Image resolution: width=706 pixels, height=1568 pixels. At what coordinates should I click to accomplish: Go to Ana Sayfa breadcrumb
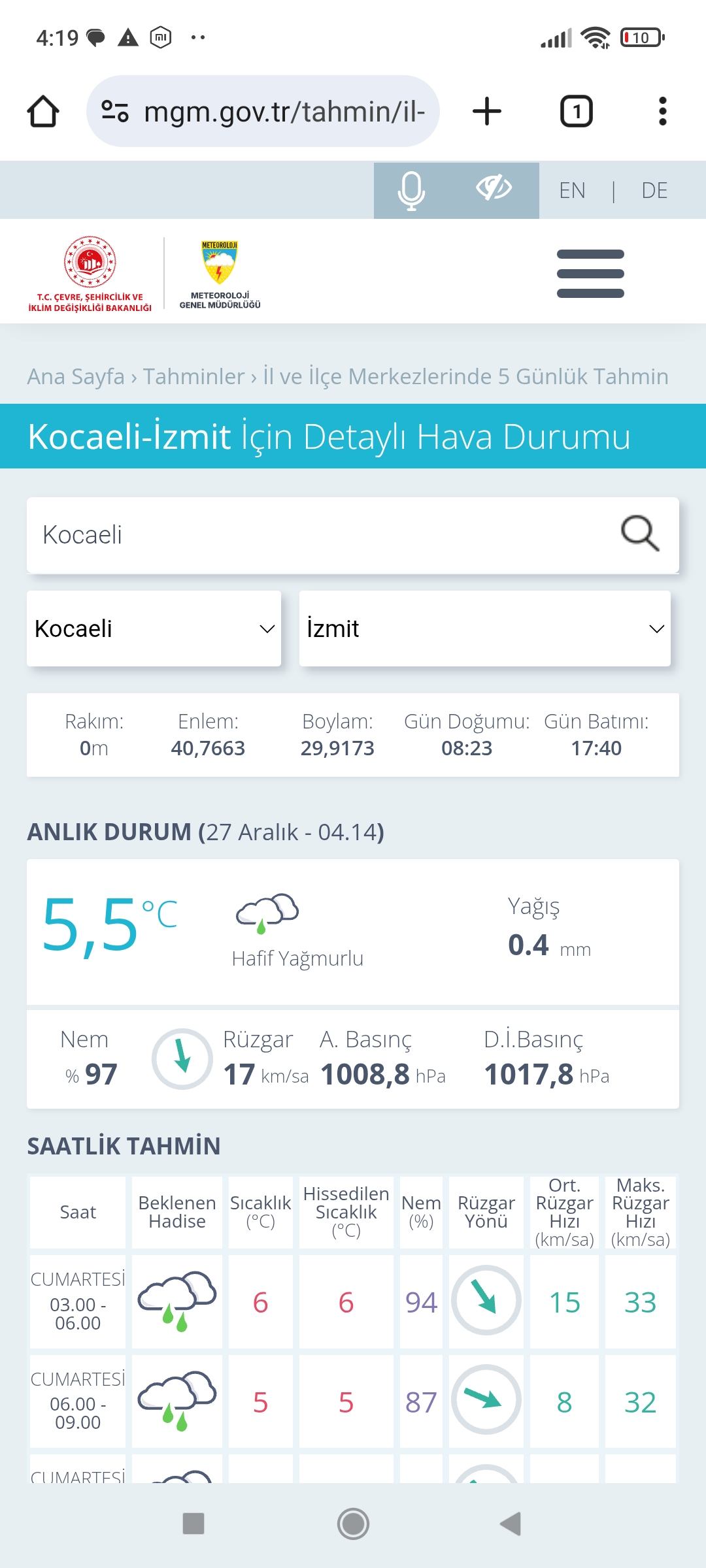tap(76, 376)
